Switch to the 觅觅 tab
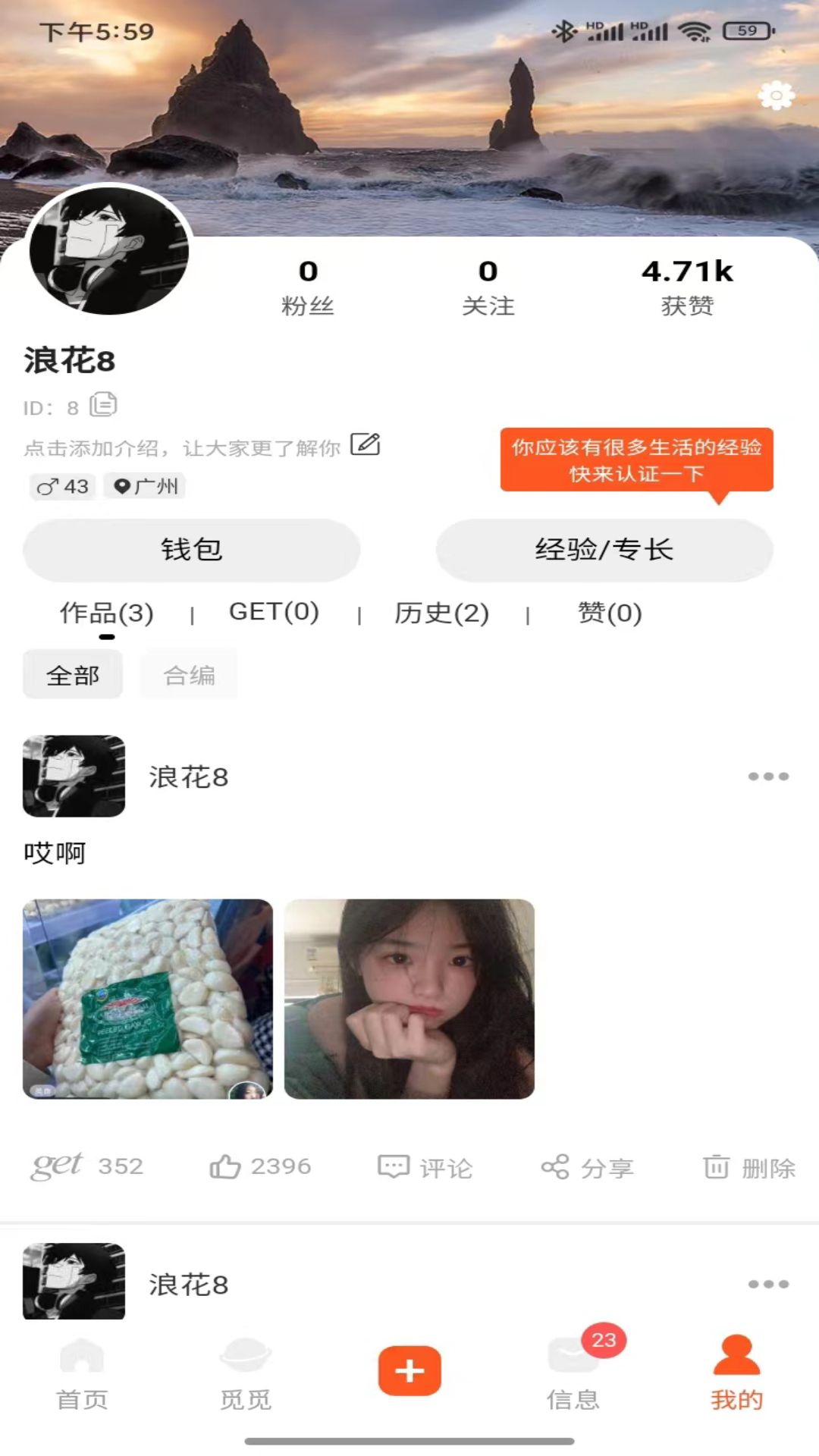The image size is (819, 1456). click(x=246, y=1373)
